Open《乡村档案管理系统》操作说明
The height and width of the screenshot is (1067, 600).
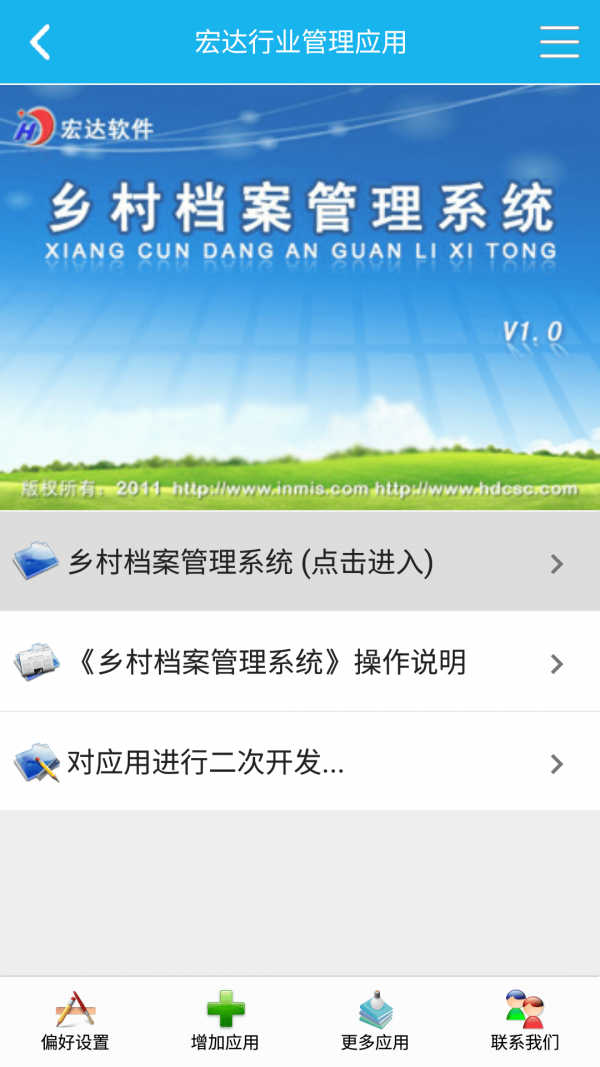300,662
